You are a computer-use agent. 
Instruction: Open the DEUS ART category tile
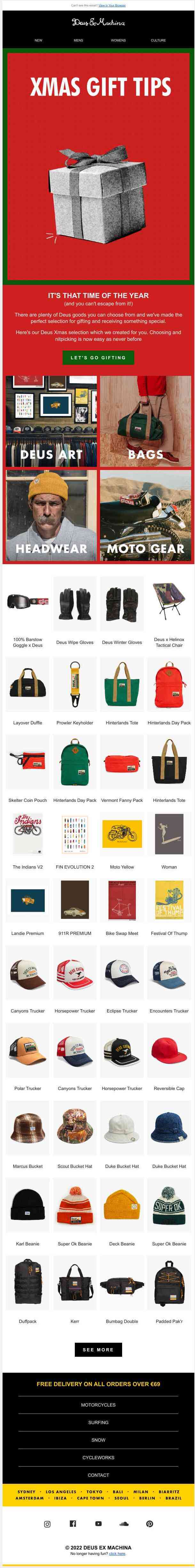coord(51,421)
